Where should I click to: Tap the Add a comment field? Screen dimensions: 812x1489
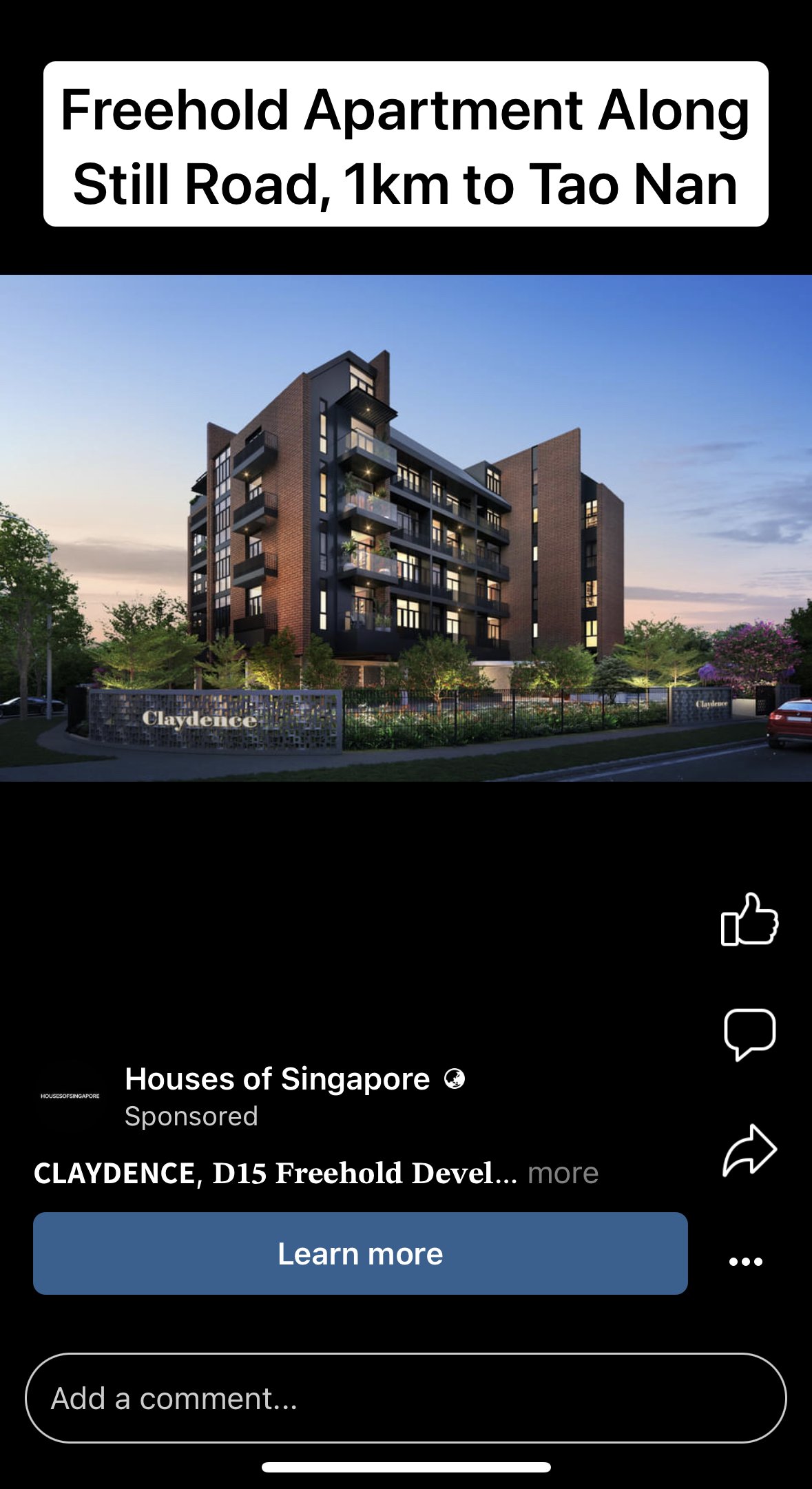pyautogui.click(x=405, y=1398)
